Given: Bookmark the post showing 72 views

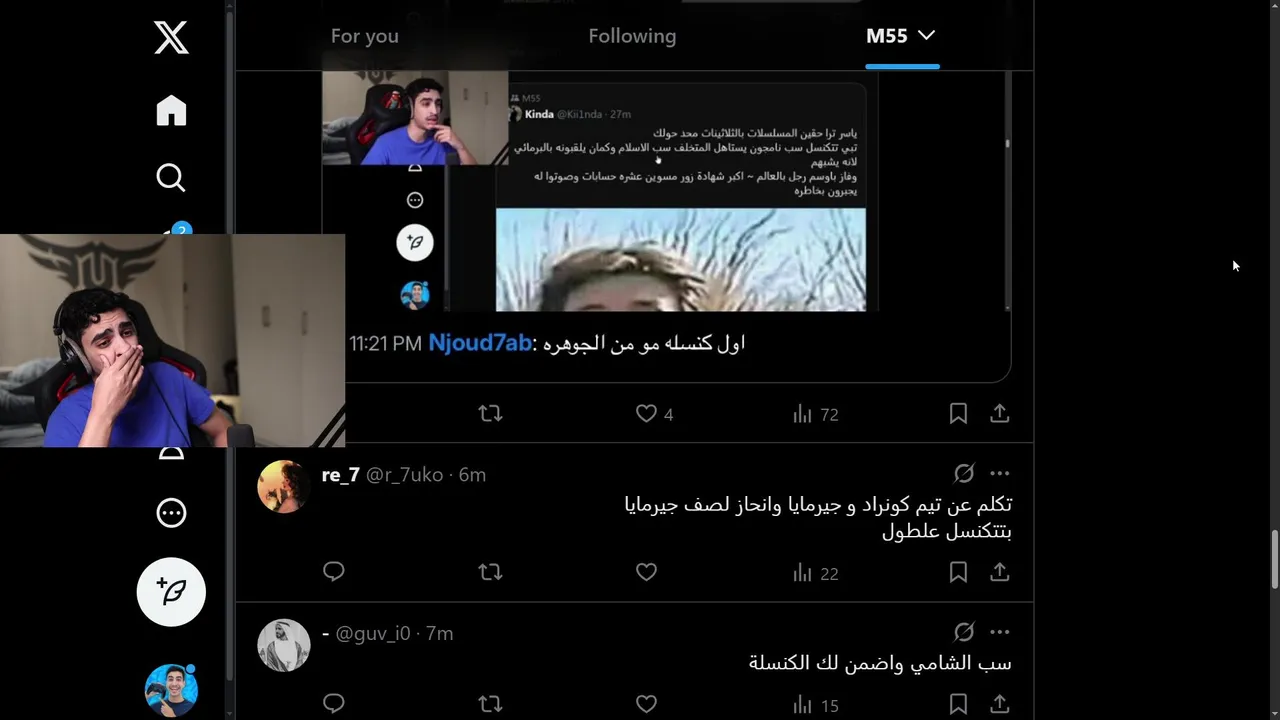Looking at the screenshot, I should [x=958, y=414].
